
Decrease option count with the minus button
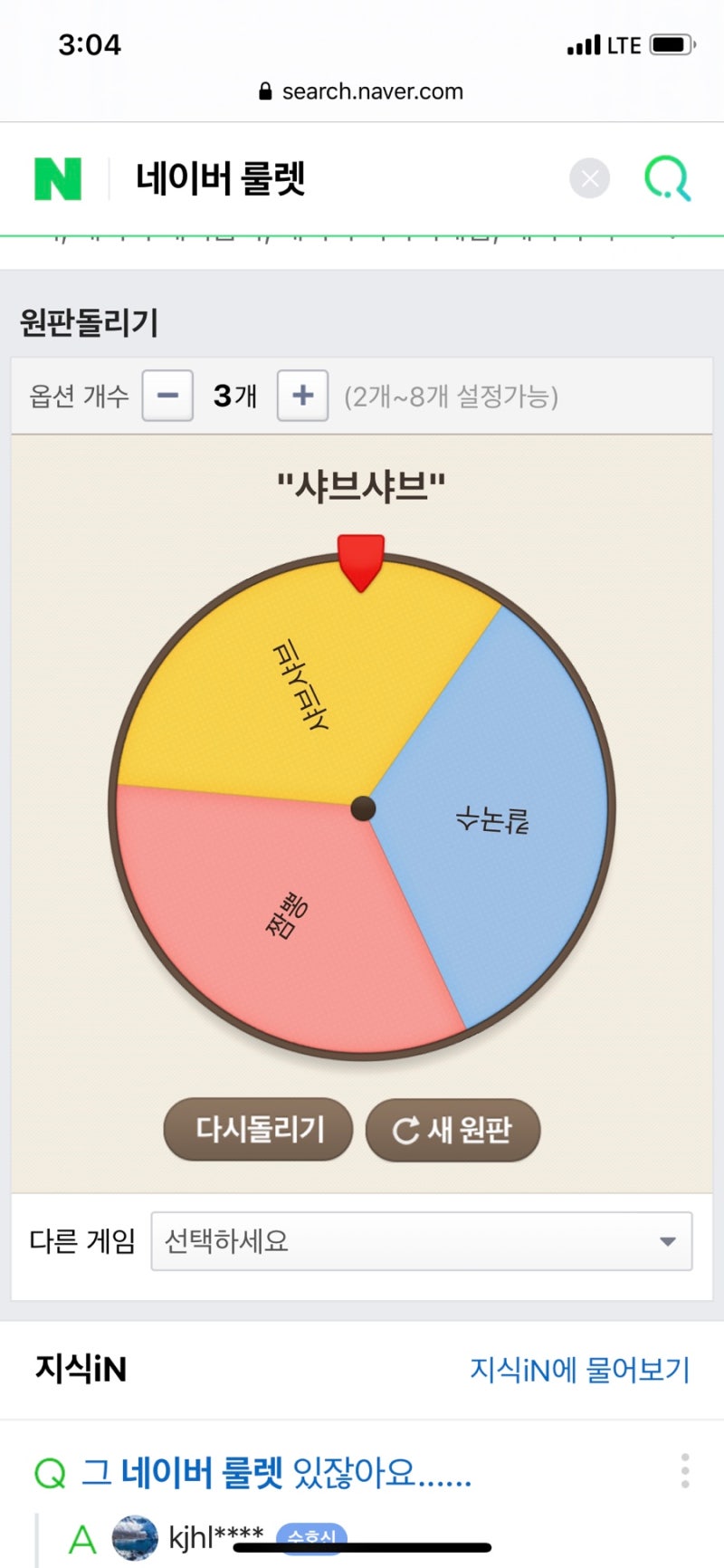(167, 396)
